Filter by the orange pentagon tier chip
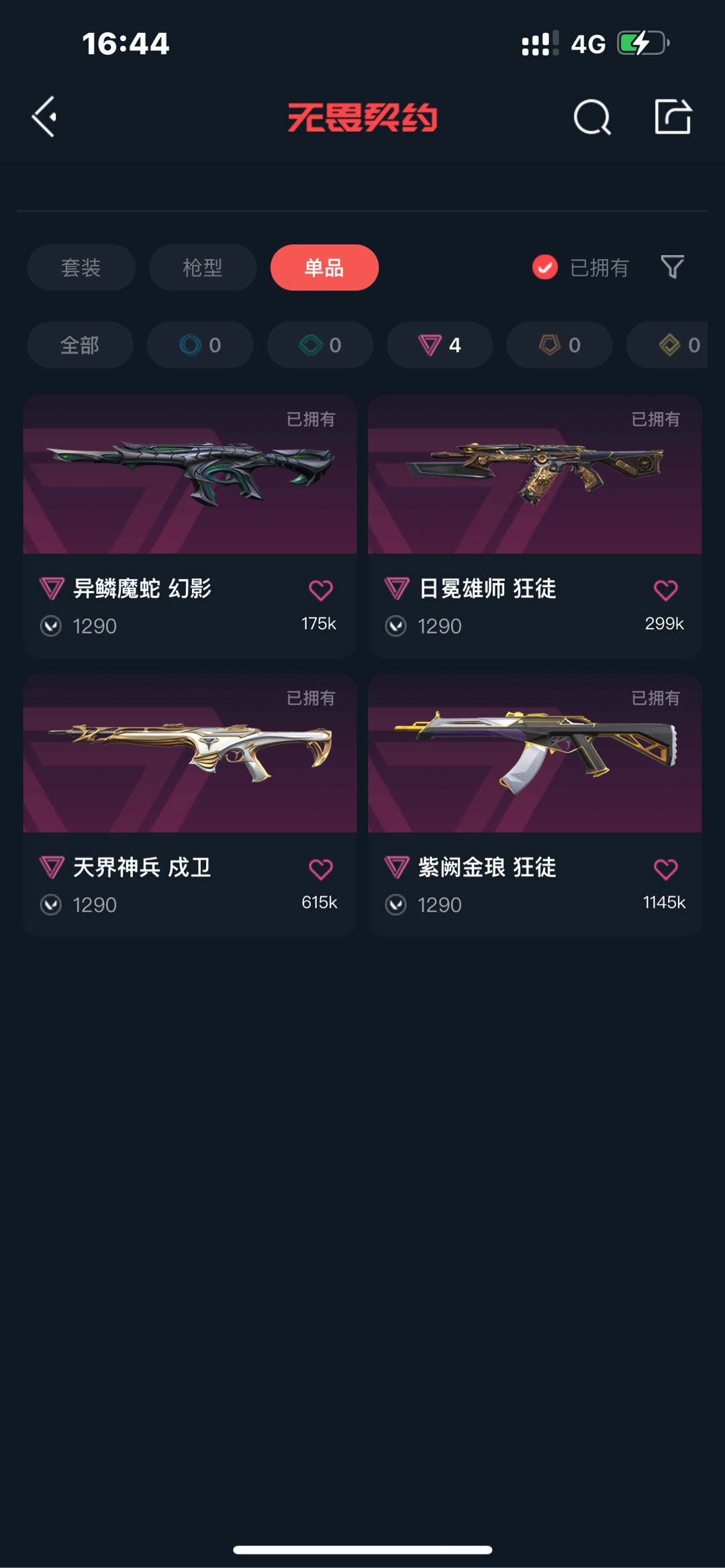The width and height of the screenshot is (725, 1568). (x=559, y=345)
